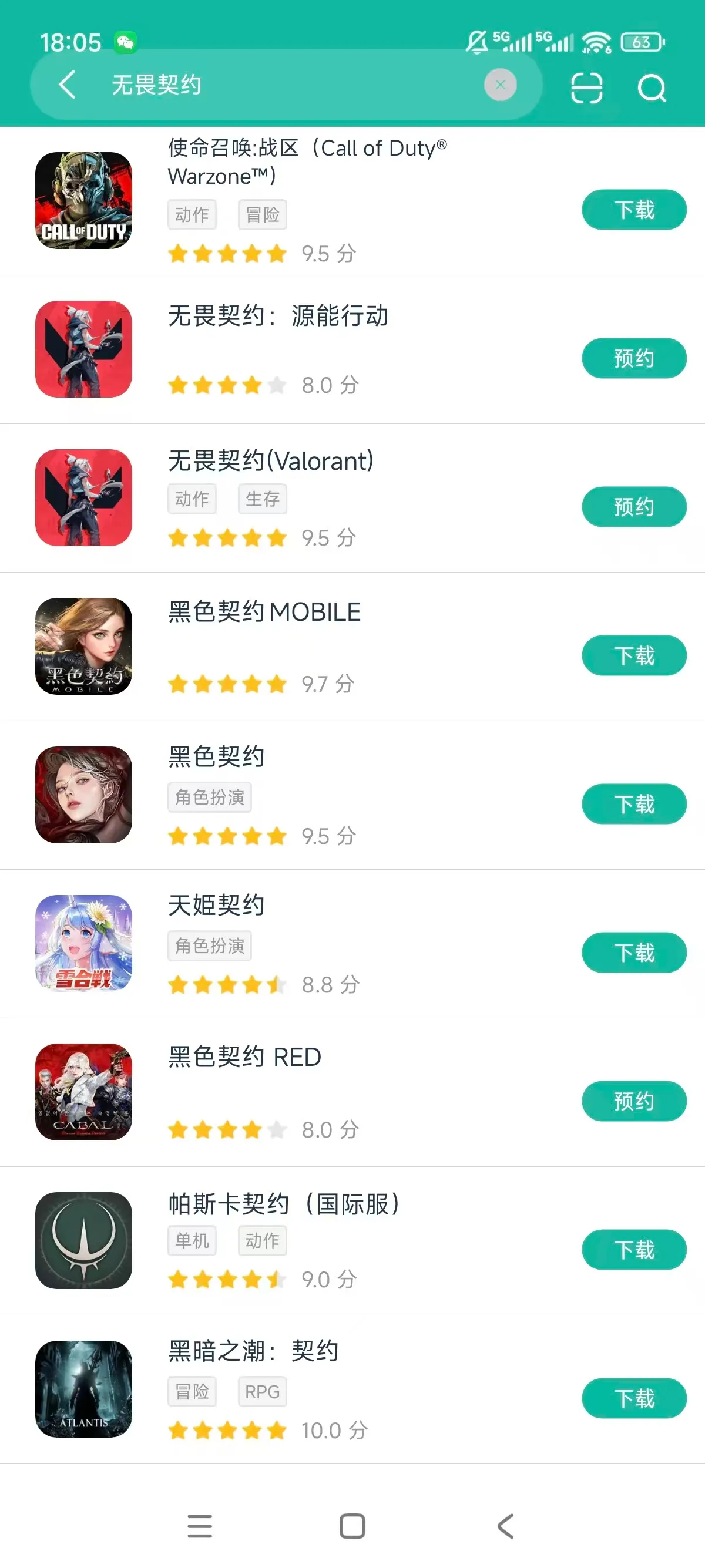Tap the magnifier search icon
The width and height of the screenshot is (705, 1568).
coord(652,88)
